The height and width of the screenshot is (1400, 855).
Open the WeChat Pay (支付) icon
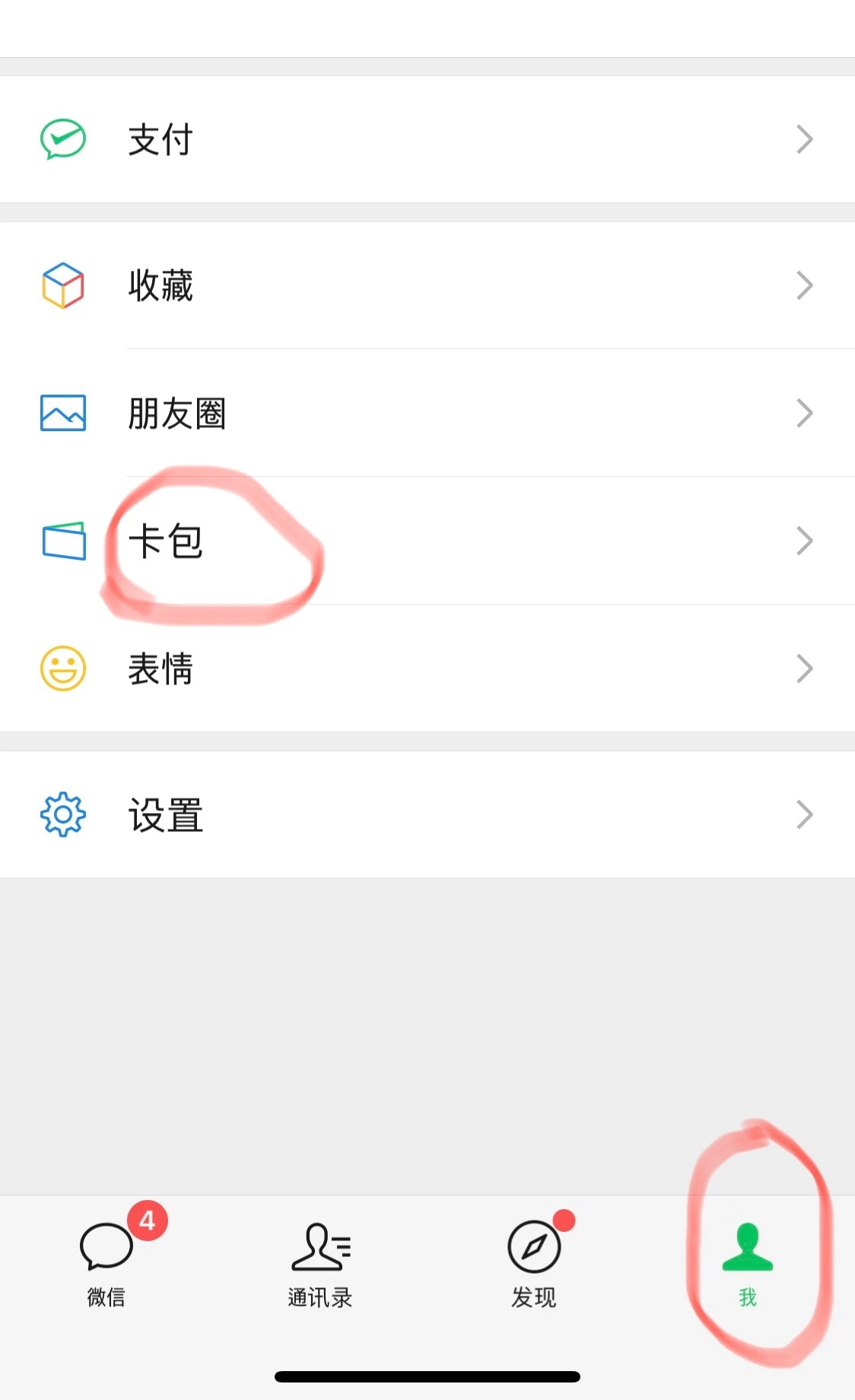[64, 138]
